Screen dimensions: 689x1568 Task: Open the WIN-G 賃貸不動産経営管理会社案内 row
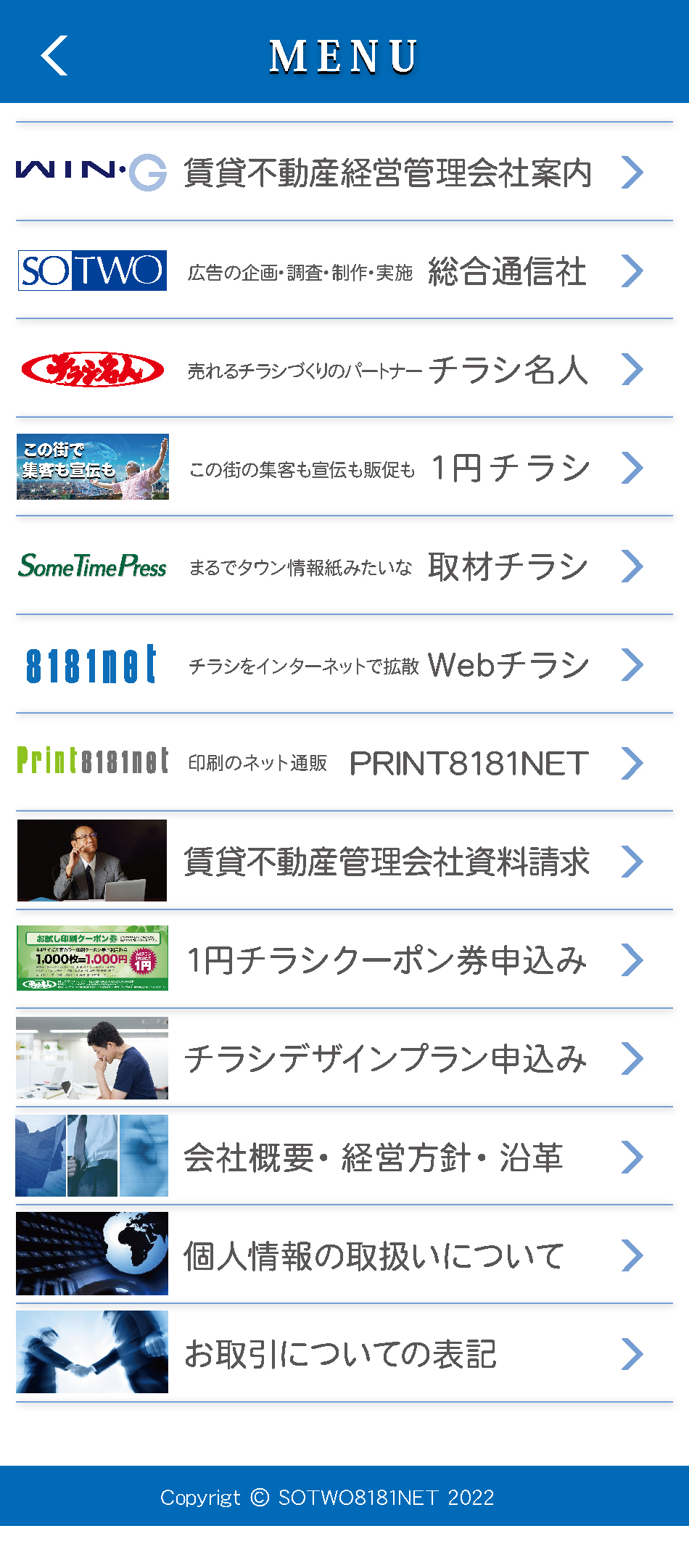[x=344, y=172]
